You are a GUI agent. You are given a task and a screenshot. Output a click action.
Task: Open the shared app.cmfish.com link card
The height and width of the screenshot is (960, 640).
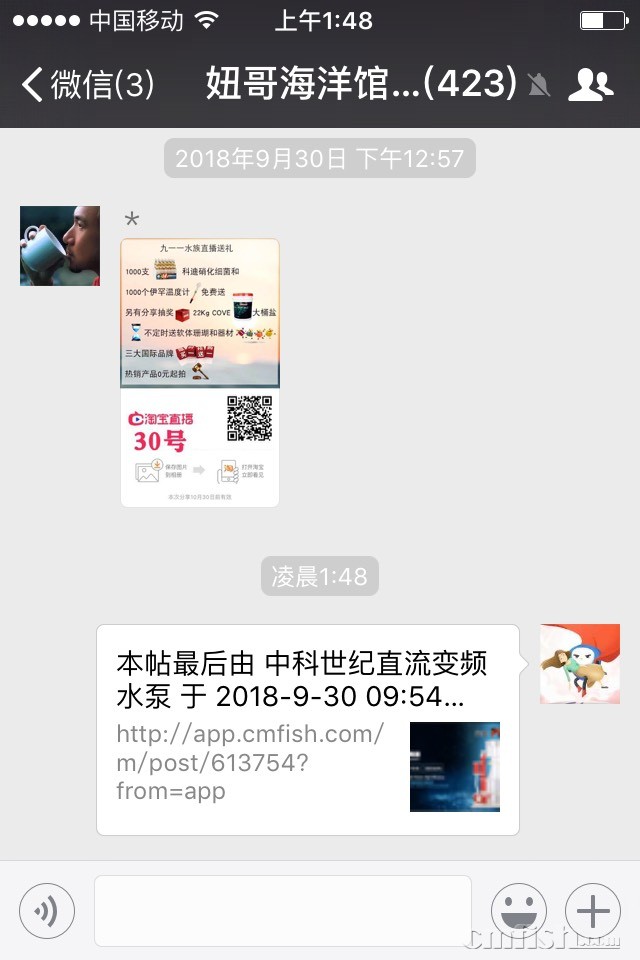(307, 730)
